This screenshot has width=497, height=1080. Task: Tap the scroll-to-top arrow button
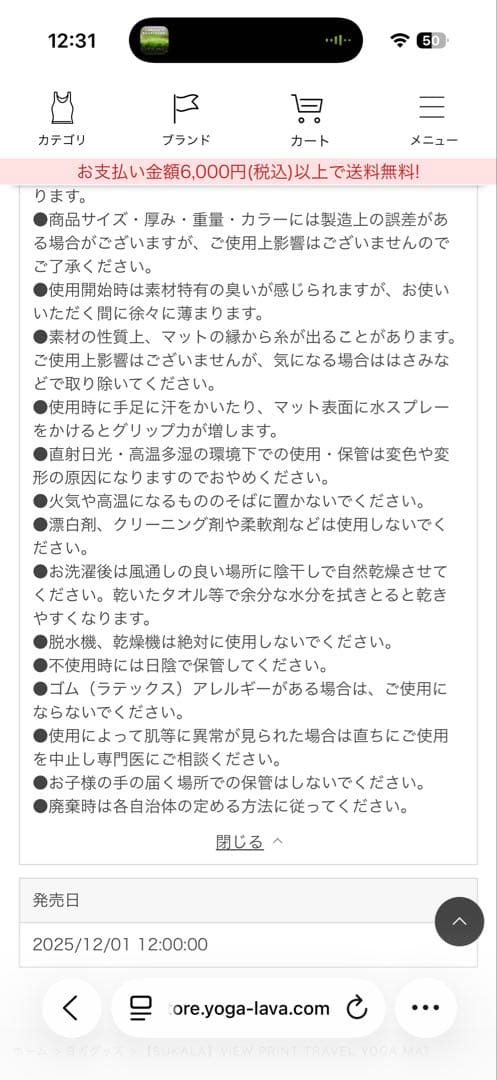point(459,922)
